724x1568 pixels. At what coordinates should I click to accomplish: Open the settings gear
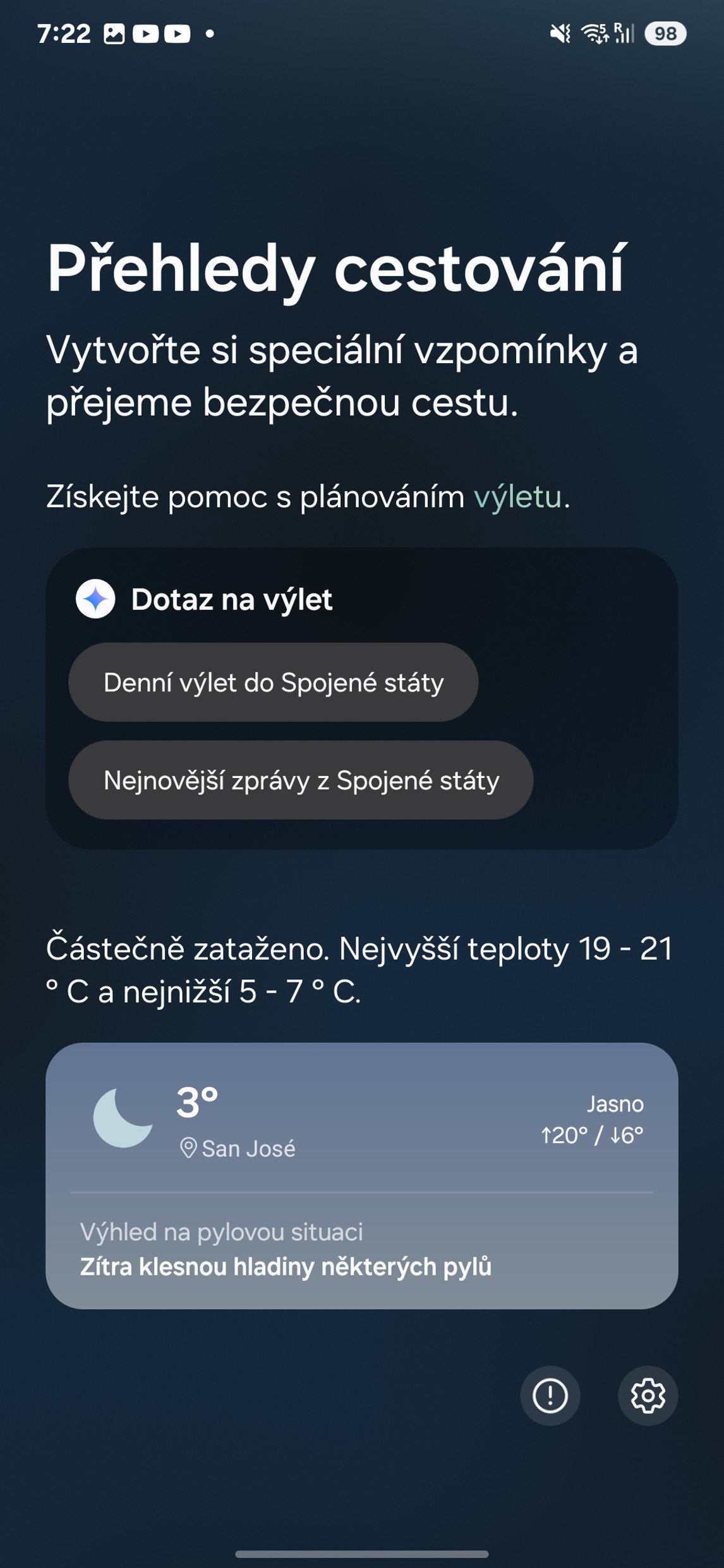648,1396
